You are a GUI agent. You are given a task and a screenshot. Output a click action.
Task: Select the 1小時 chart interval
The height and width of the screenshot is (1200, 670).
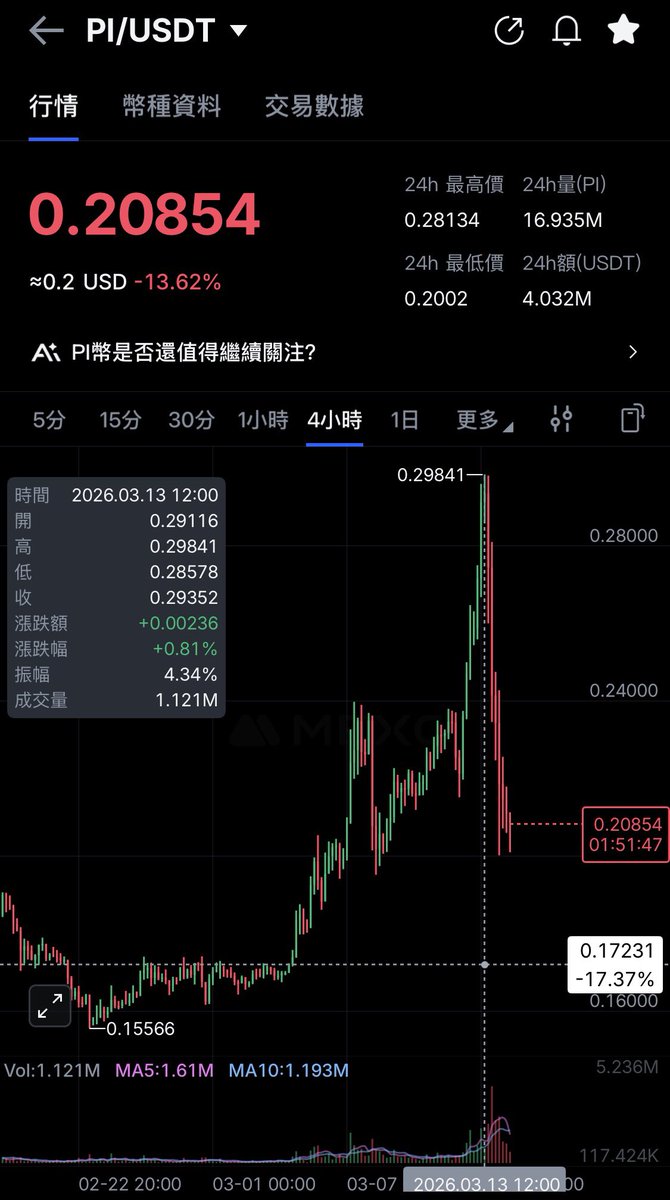coord(263,420)
